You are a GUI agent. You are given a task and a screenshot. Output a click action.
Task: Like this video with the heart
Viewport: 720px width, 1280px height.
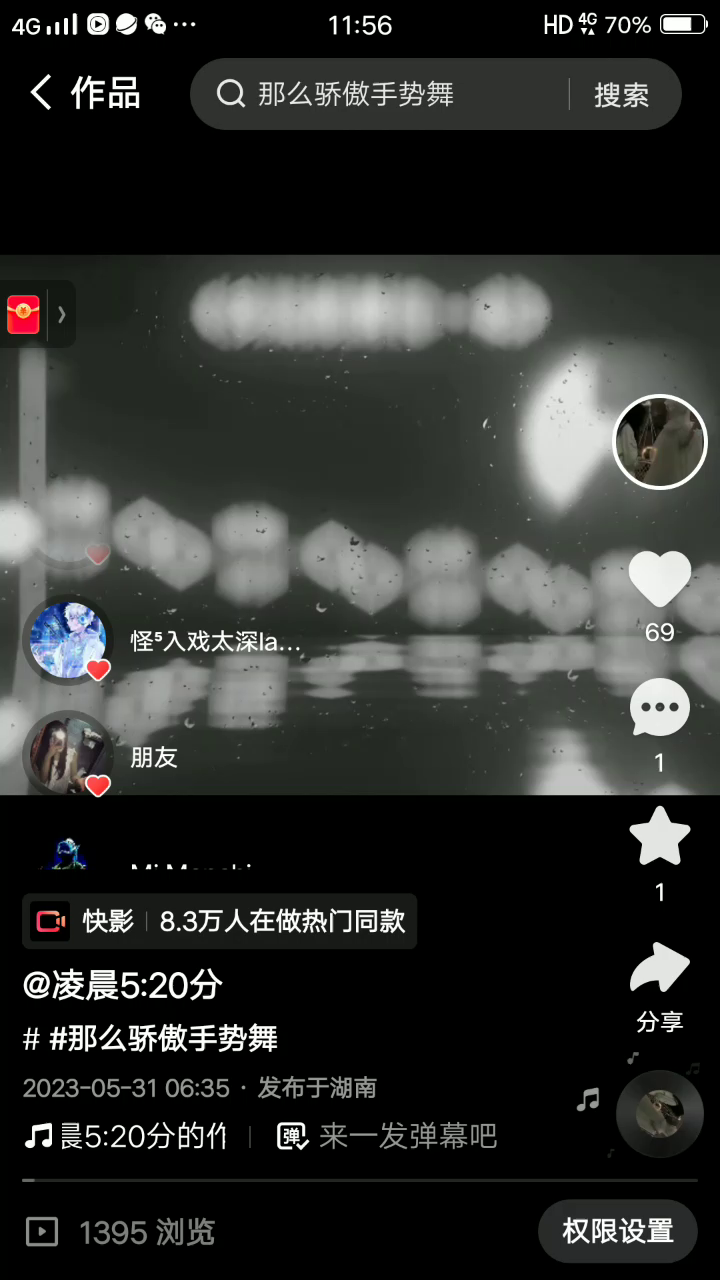(659, 580)
